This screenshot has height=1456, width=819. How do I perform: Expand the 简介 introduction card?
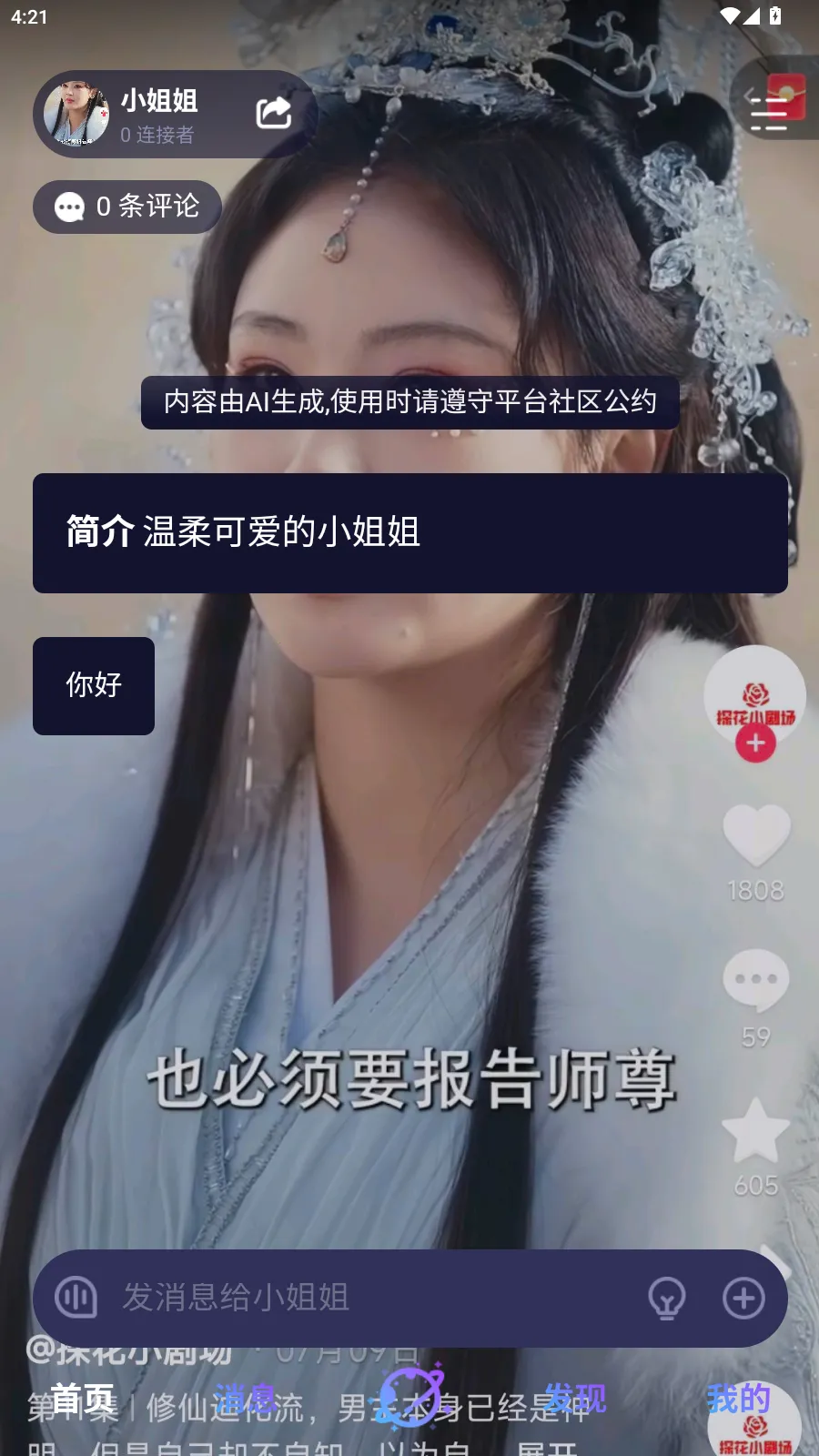point(410,532)
